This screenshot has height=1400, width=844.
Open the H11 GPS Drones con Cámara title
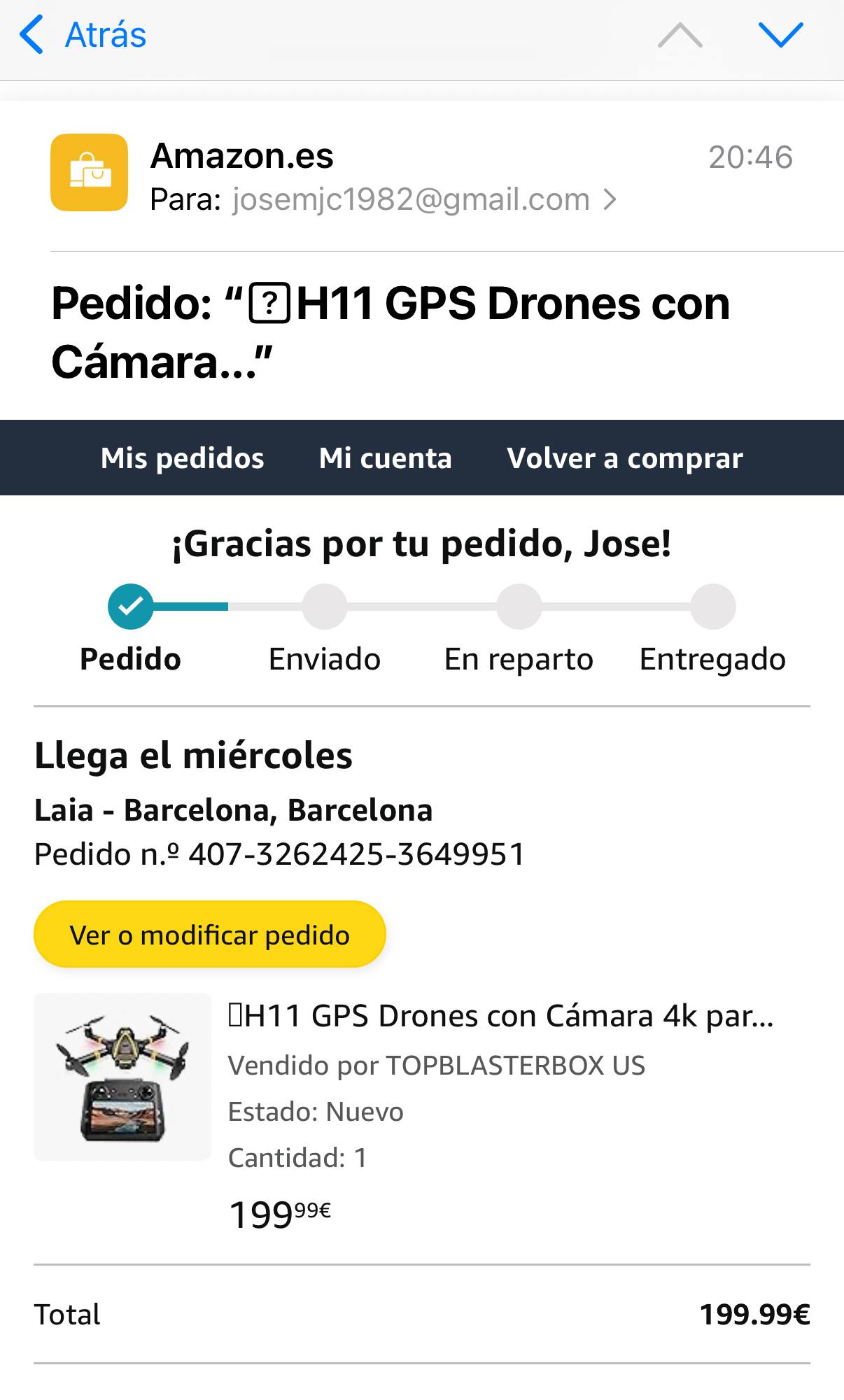(501, 1016)
